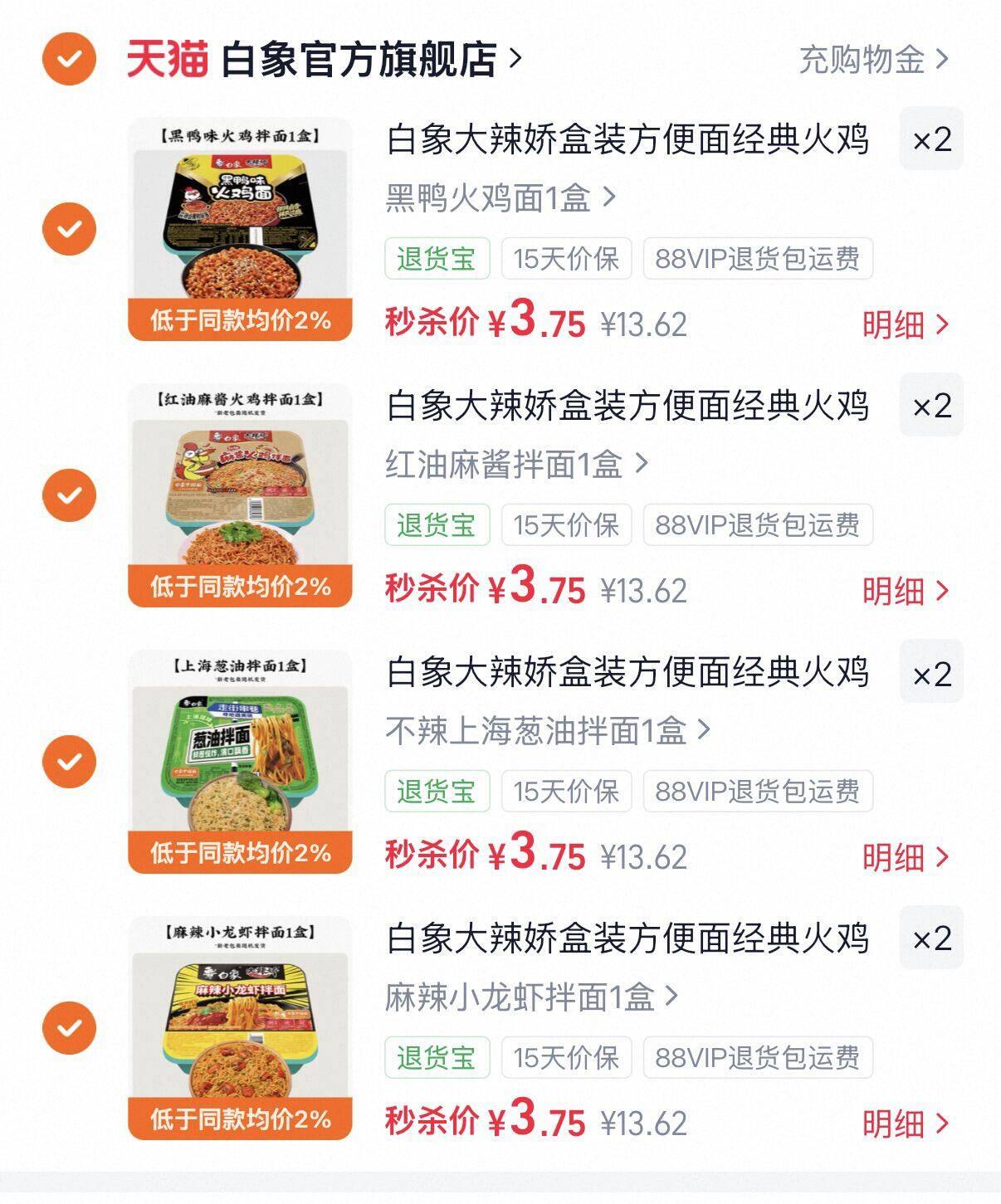This screenshot has height=1204, width=1001.
Task: Deselect the 红油麻酱拌面 item checkbox
Action: [x=69, y=495]
